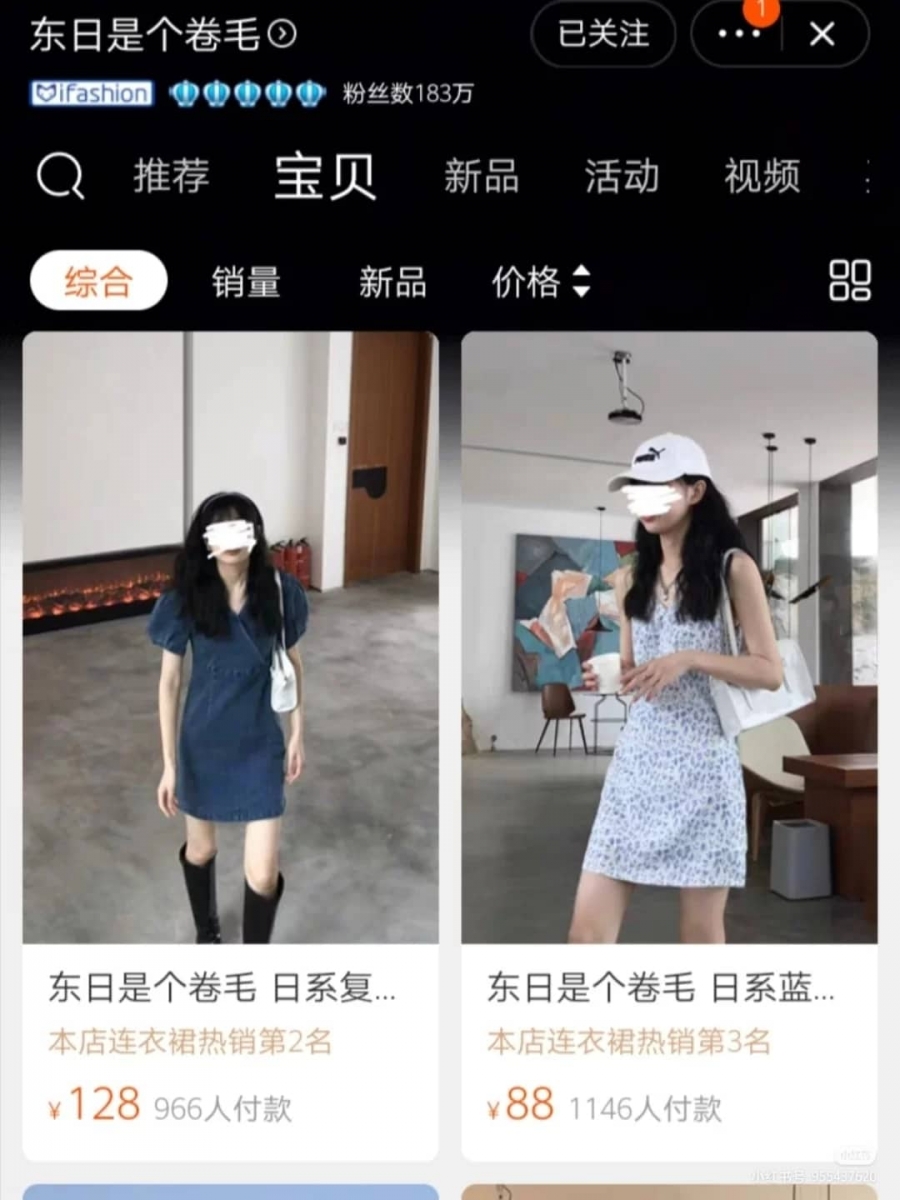Image resolution: width=900 pixels, height=1200 pixels.
Task: Open the three-dot more menu
Action: 739,34
